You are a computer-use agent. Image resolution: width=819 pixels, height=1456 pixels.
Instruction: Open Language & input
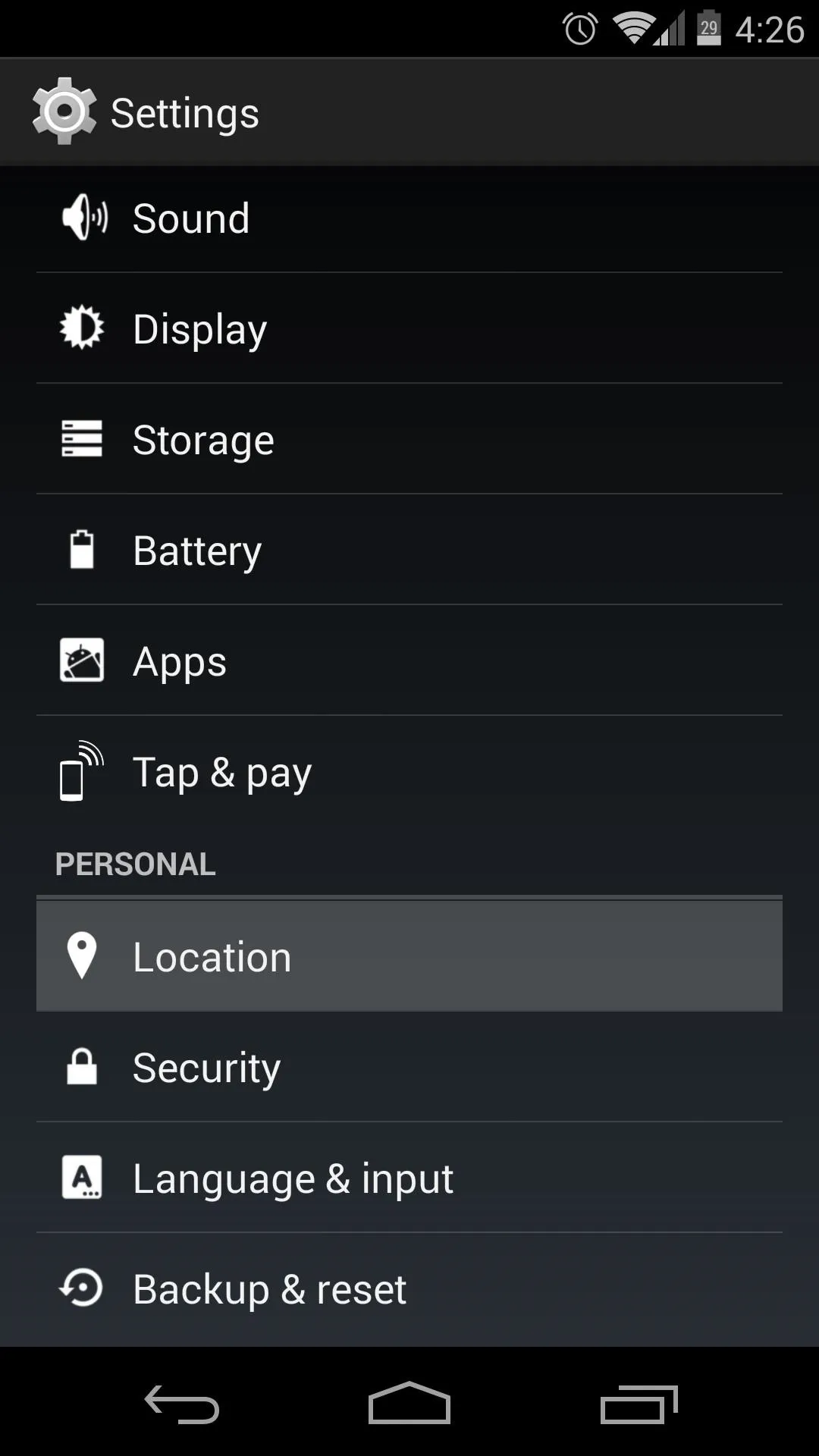pos(409,1178)
